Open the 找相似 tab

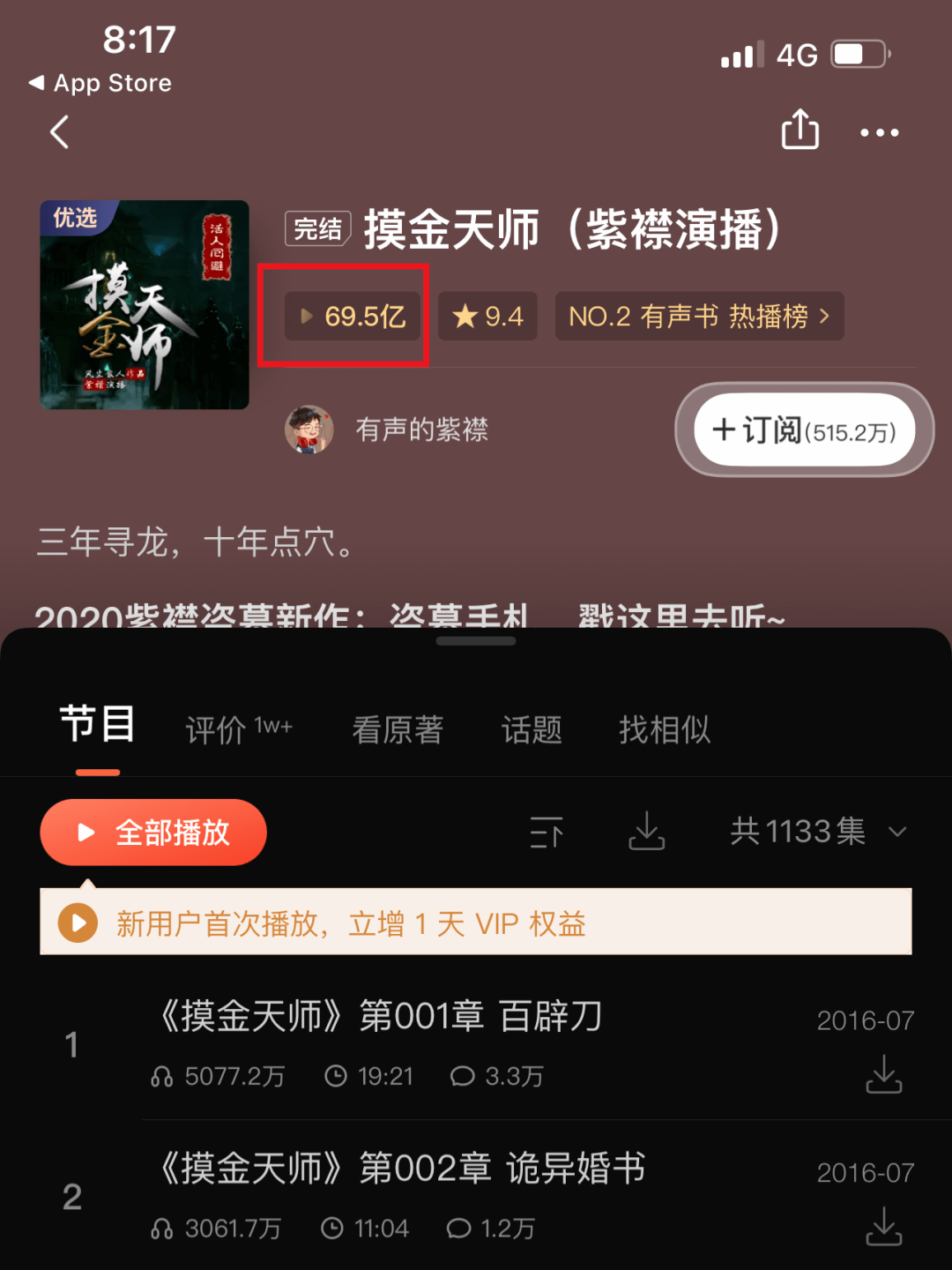click(x=665, y=731)
